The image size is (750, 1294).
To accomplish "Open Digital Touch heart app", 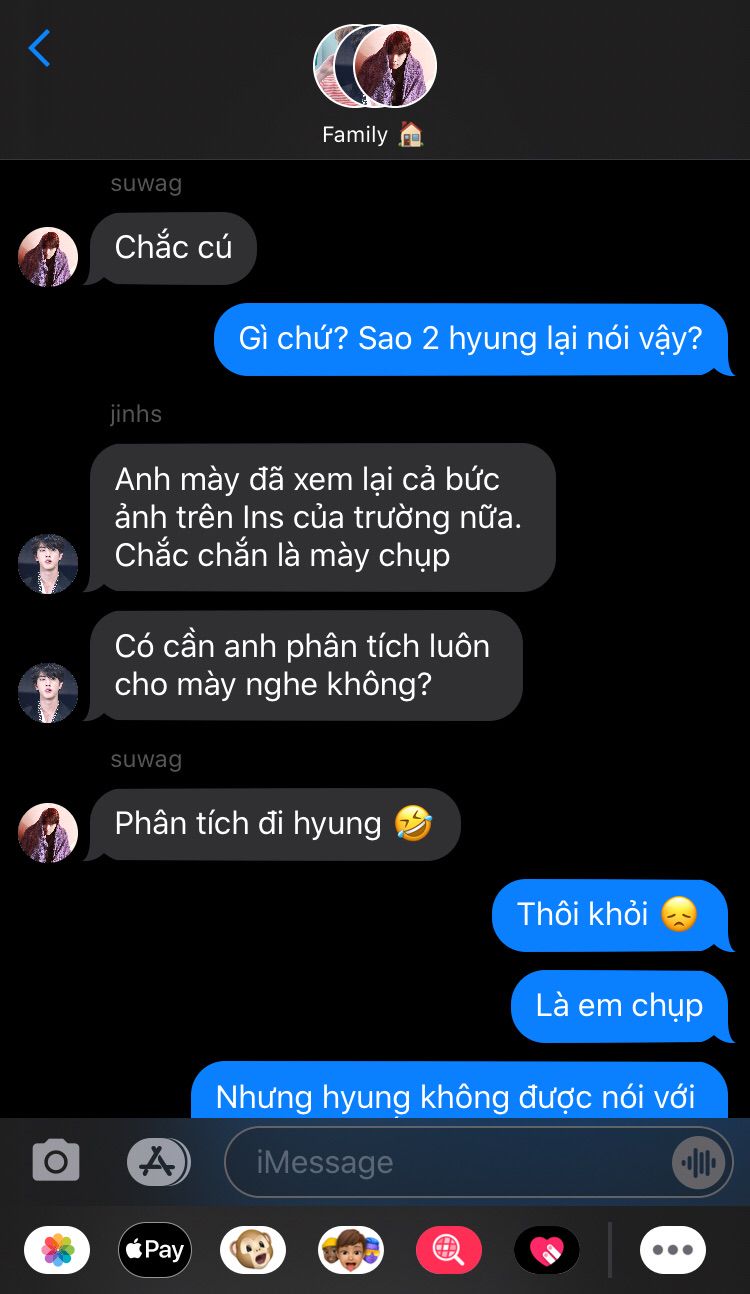I will point(547,1249).
